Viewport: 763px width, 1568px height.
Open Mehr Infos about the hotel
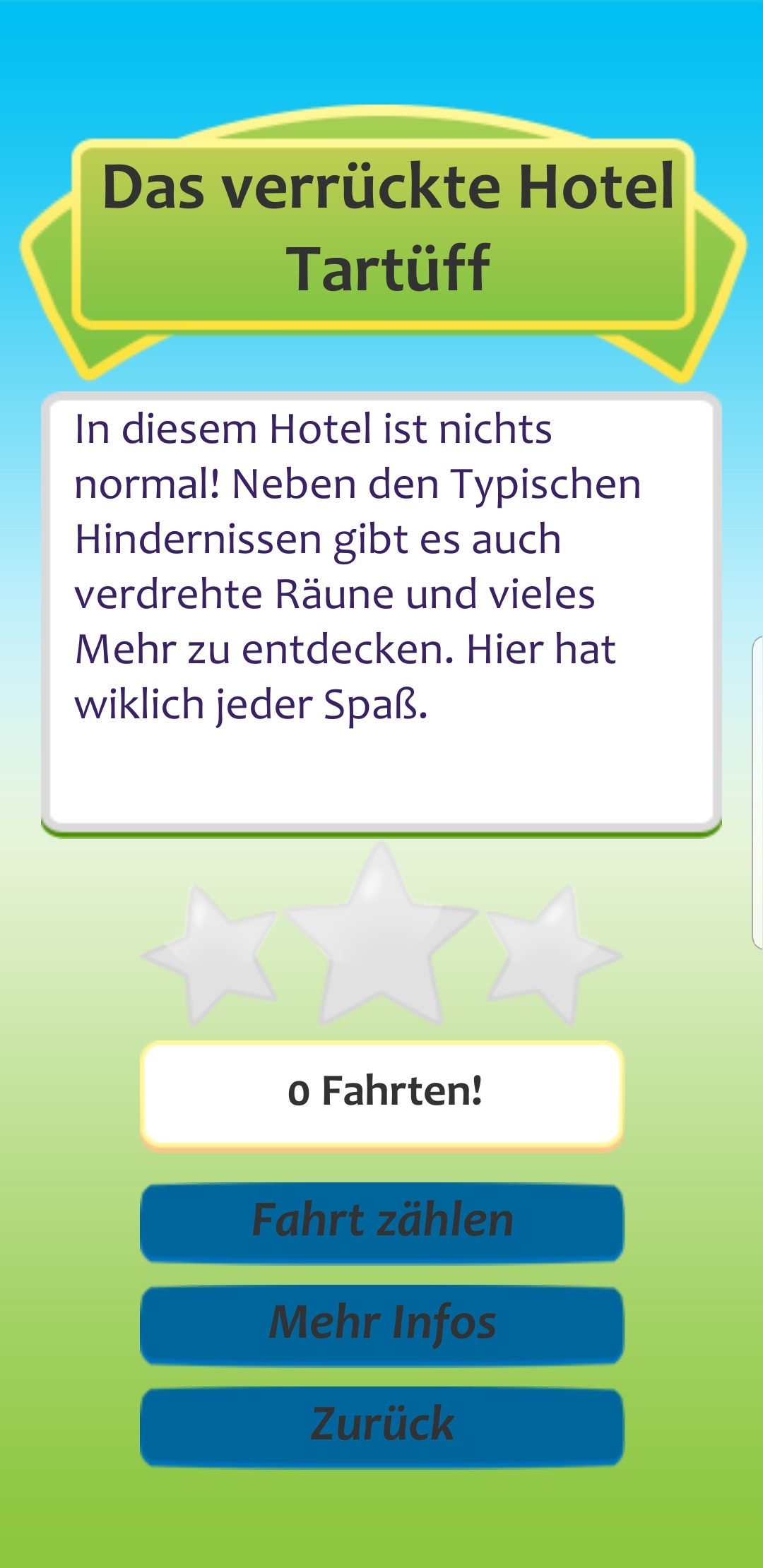tap(381, 1324)
